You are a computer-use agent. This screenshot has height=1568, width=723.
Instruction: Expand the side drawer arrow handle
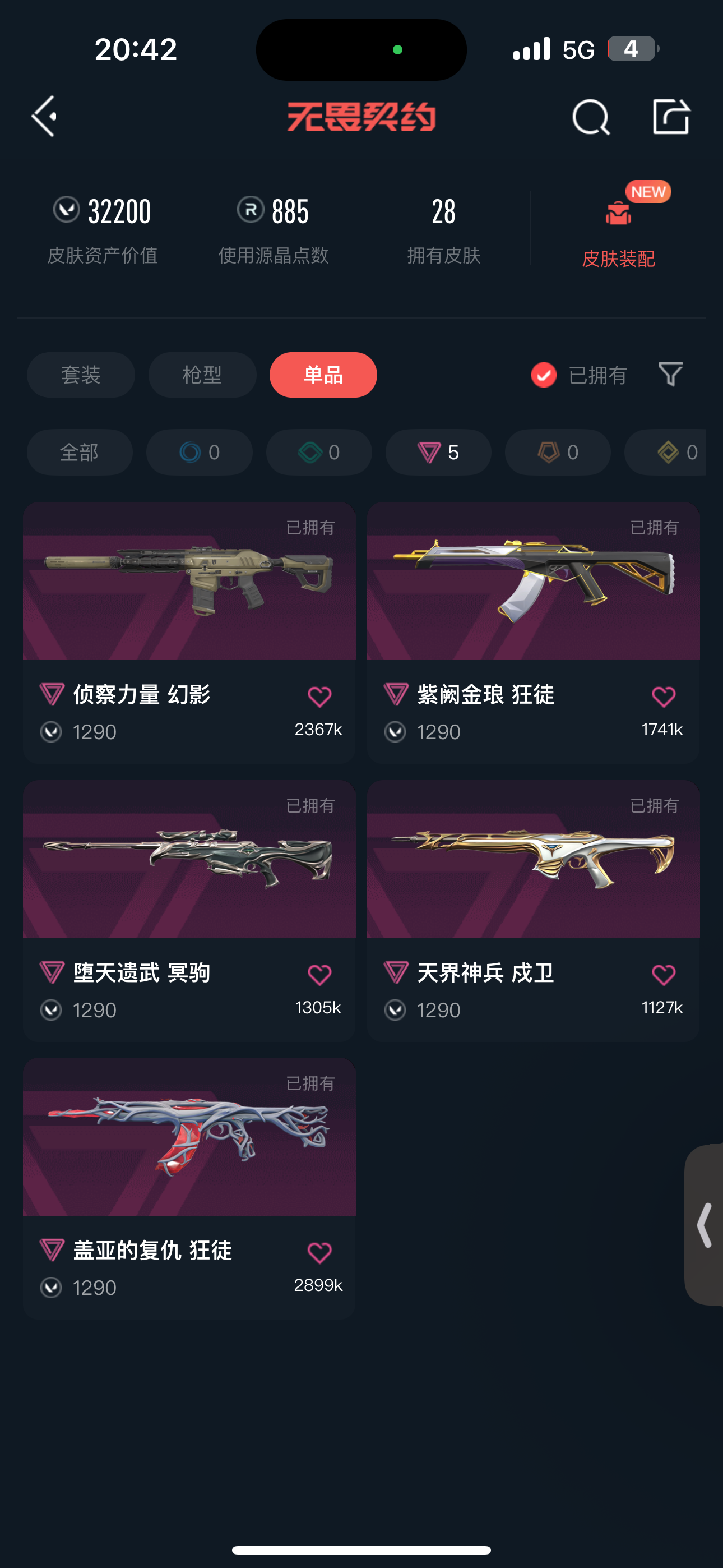click(x=704, y=1225)
